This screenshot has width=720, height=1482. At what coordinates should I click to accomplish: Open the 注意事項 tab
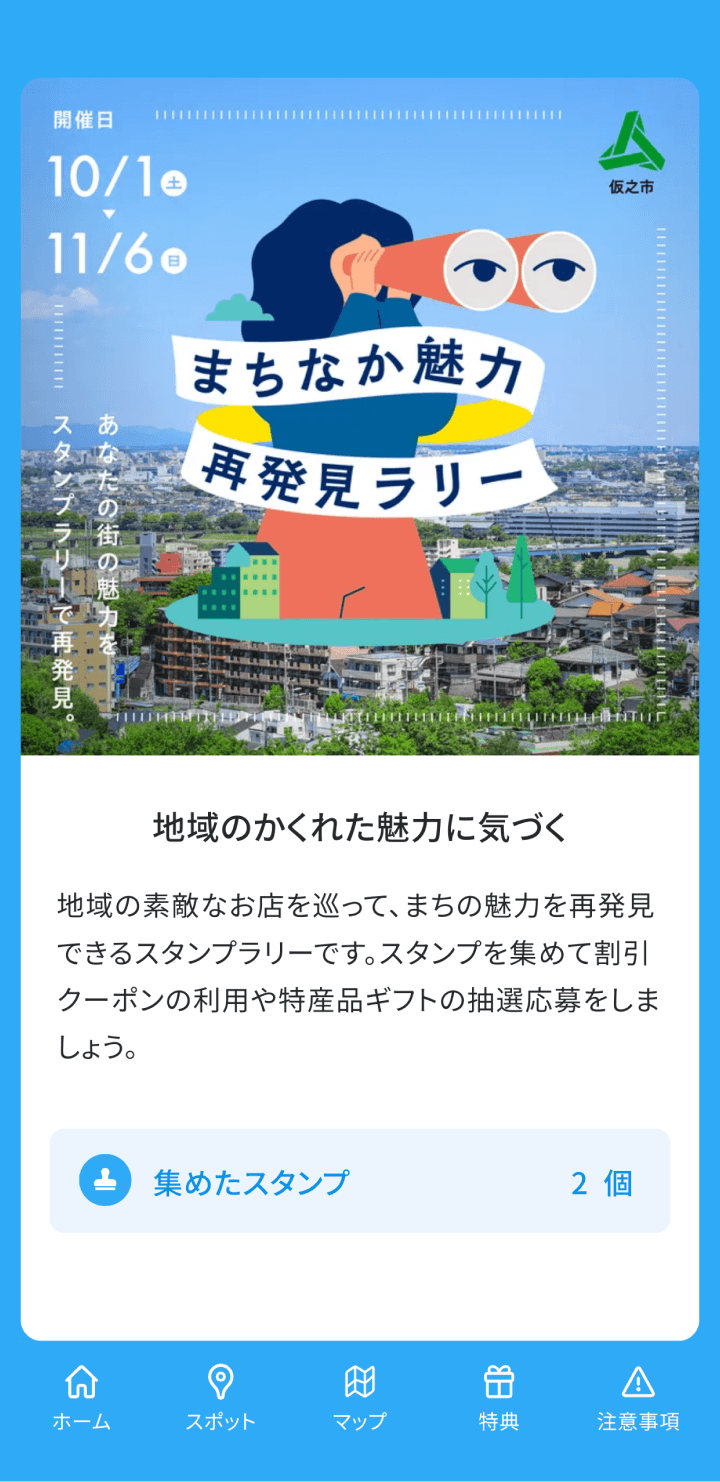pos(639,1400)
